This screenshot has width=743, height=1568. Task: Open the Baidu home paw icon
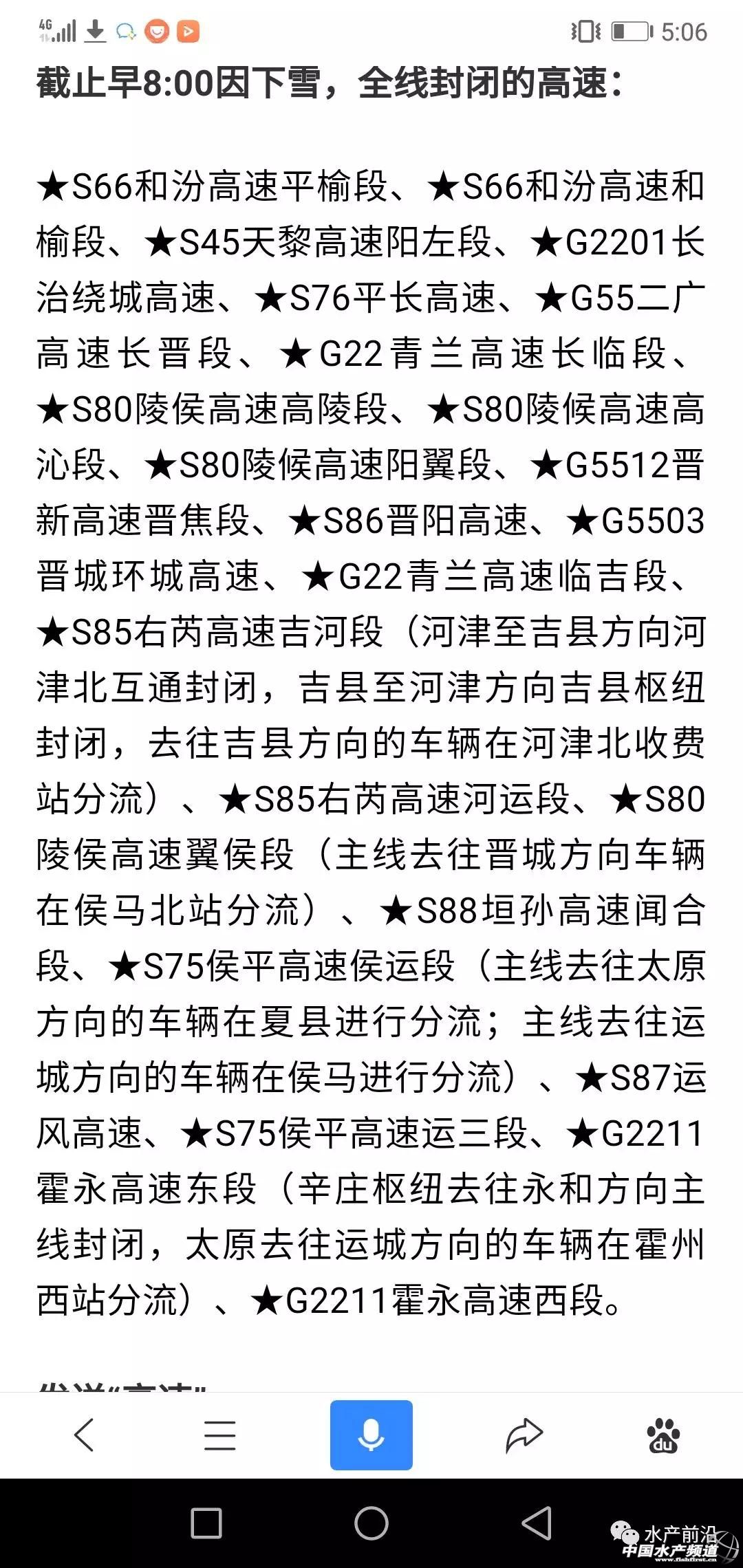(x=663, y=1435)
